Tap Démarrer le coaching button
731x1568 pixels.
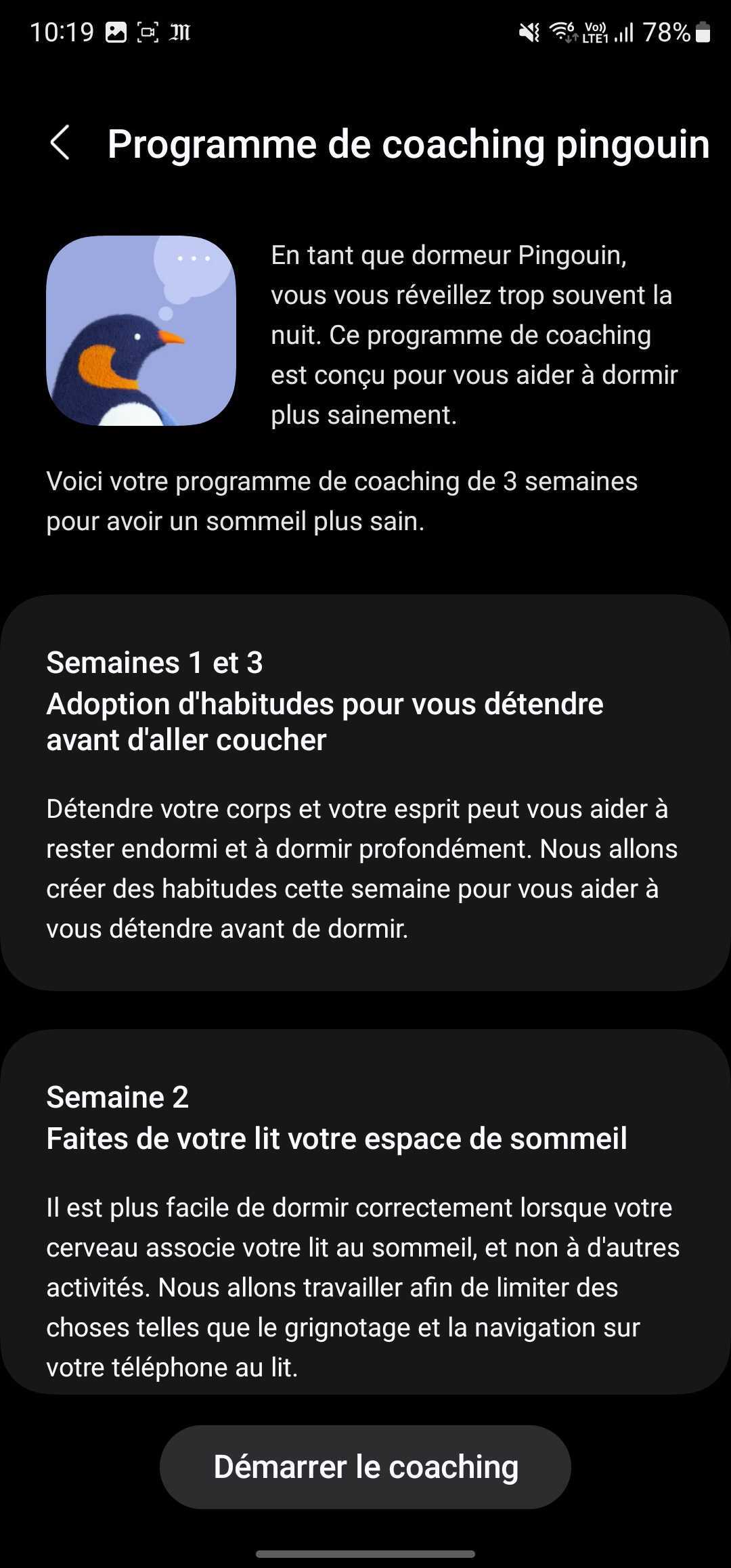click(x=365, y=1466)
